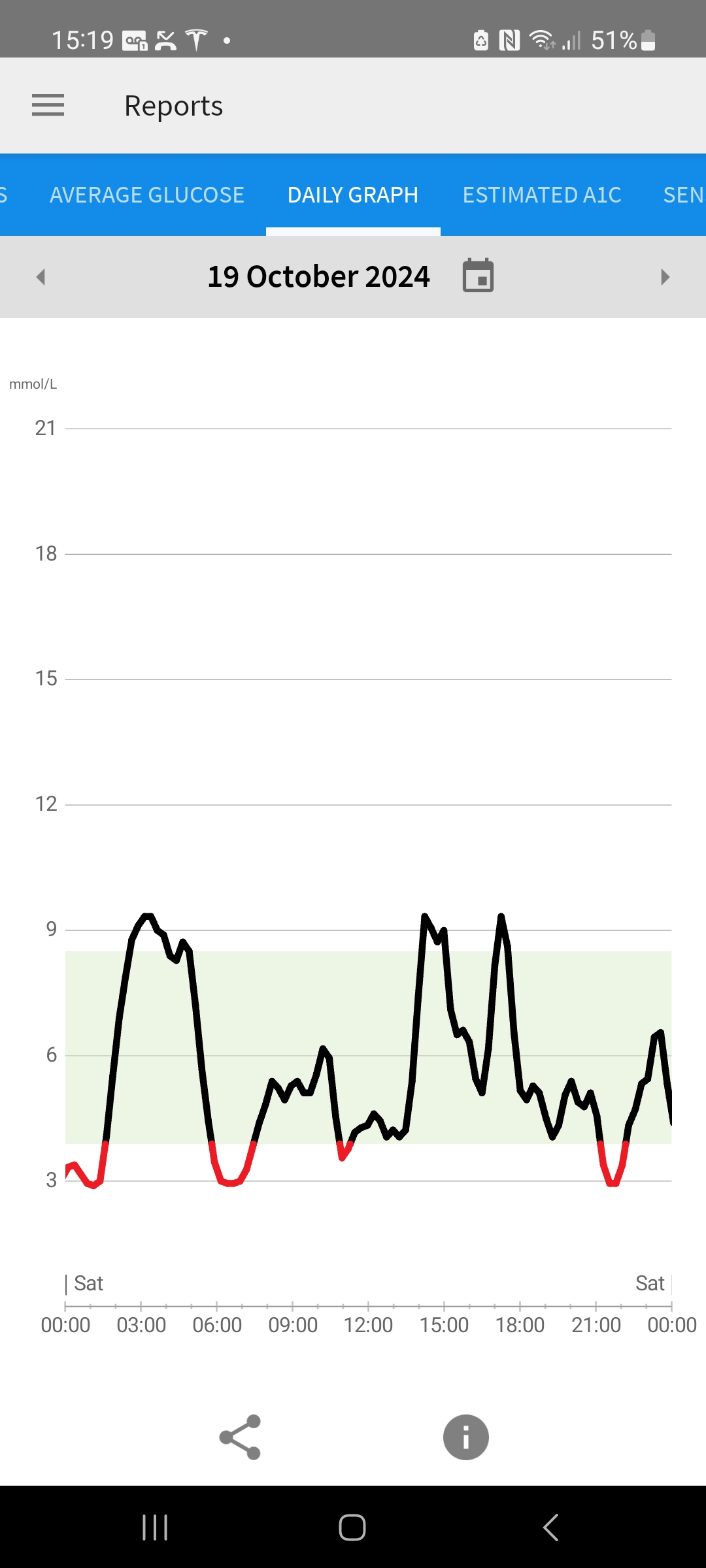Switch to the Estimated A1C tab
The height and width of the screenshot is (1568, 706).
coord(542,195)
